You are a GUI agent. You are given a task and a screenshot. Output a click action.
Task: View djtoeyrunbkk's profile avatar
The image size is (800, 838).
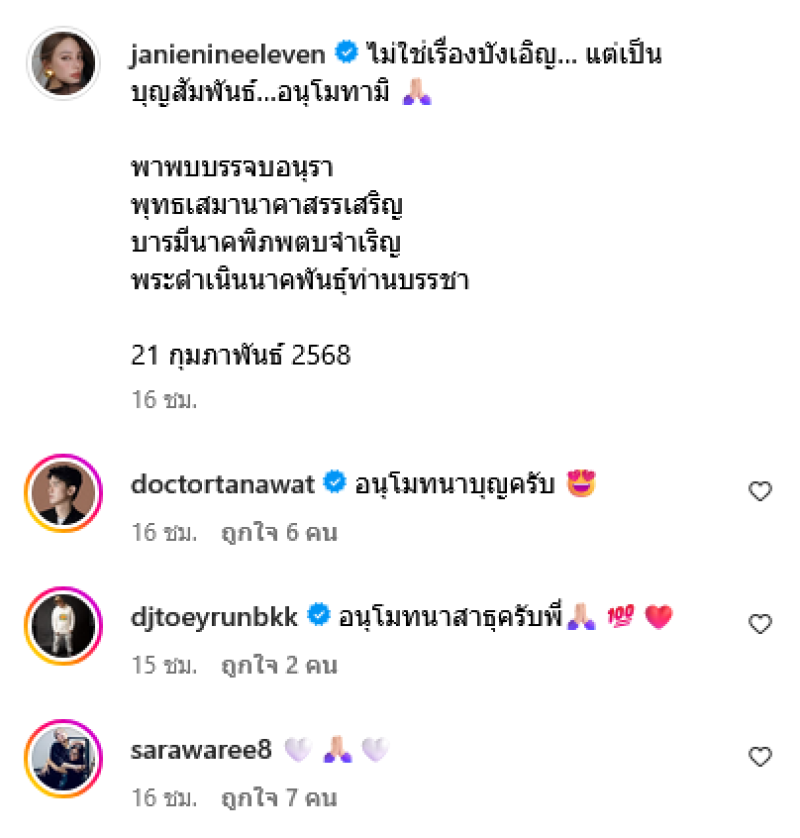(x=62, y=624)
